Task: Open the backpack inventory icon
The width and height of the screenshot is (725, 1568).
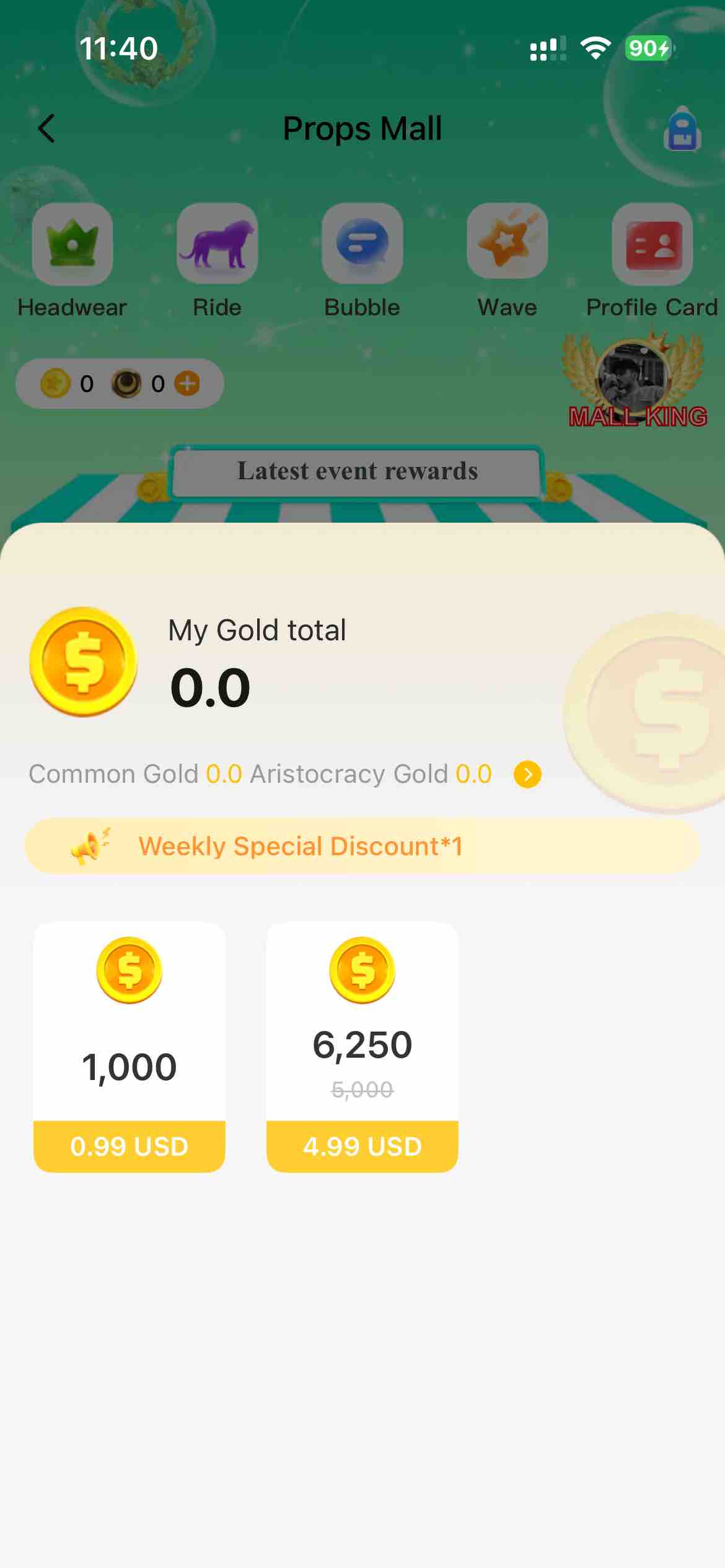Action: pos(682,130)
